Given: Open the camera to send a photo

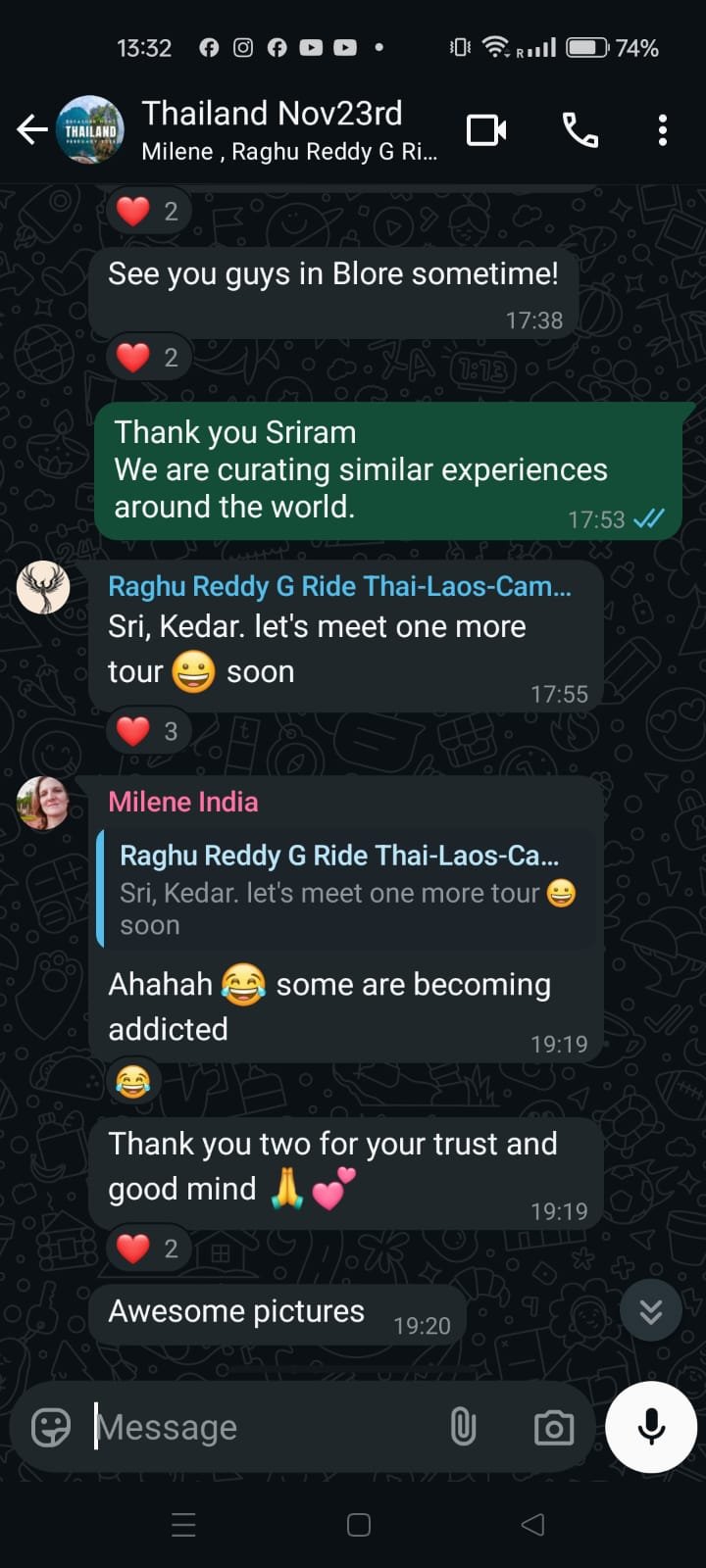Looking at the screenshot, I should point(554,1428).
